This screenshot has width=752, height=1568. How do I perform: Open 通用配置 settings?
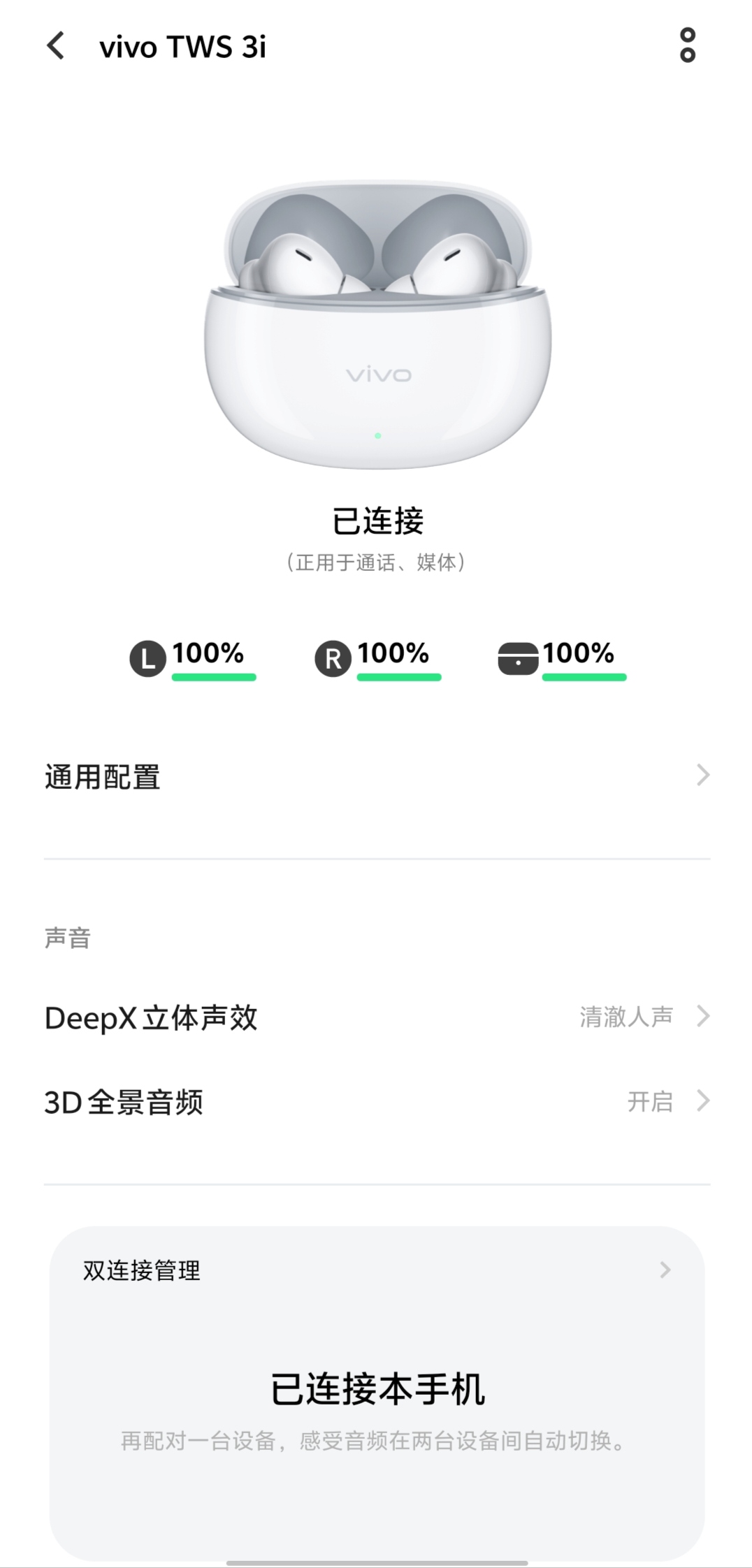pyautogui.click(x=377, y=776)
